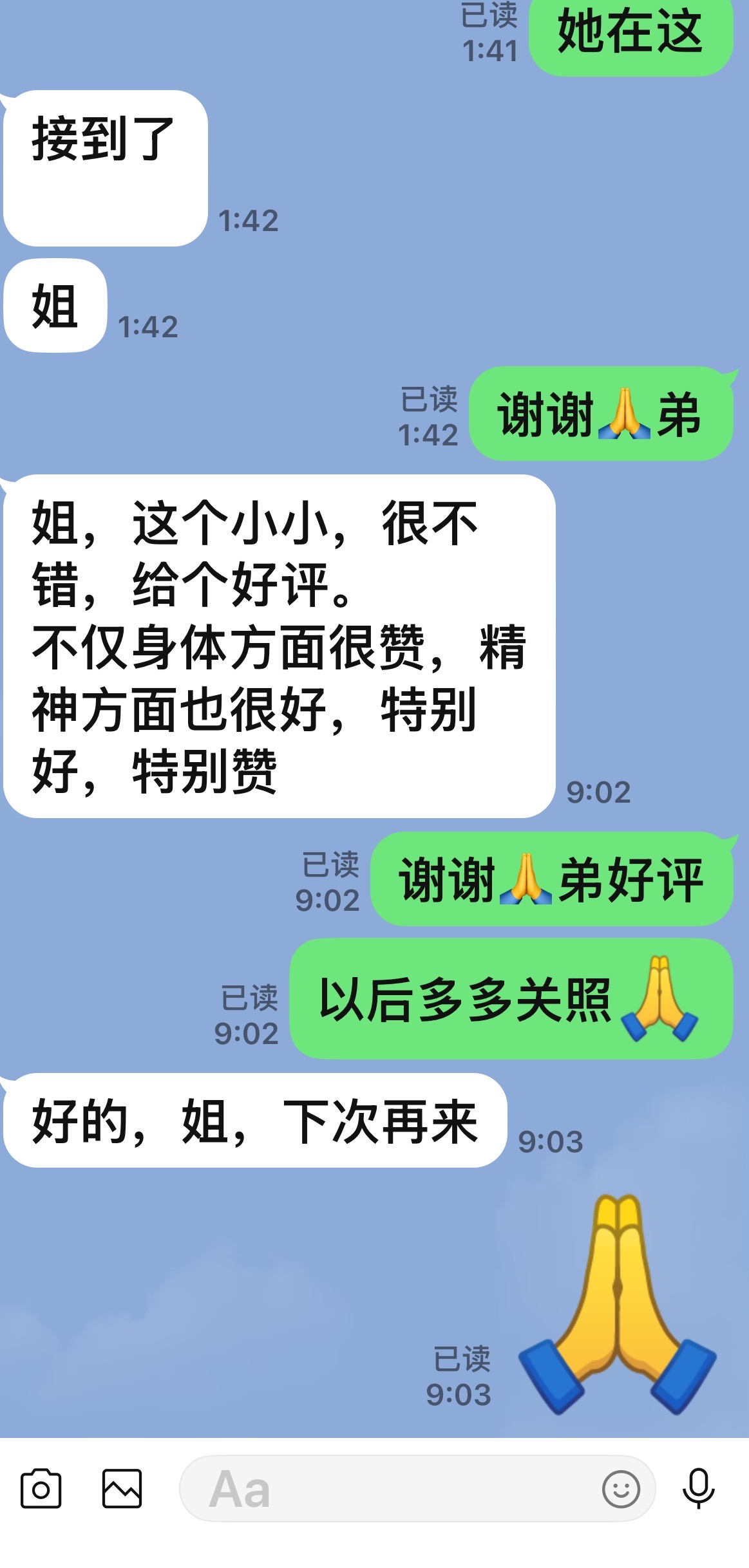The image size is (749, 1568).
Task: Tap the microphone voice message icon
Action: pos(699,1489)
